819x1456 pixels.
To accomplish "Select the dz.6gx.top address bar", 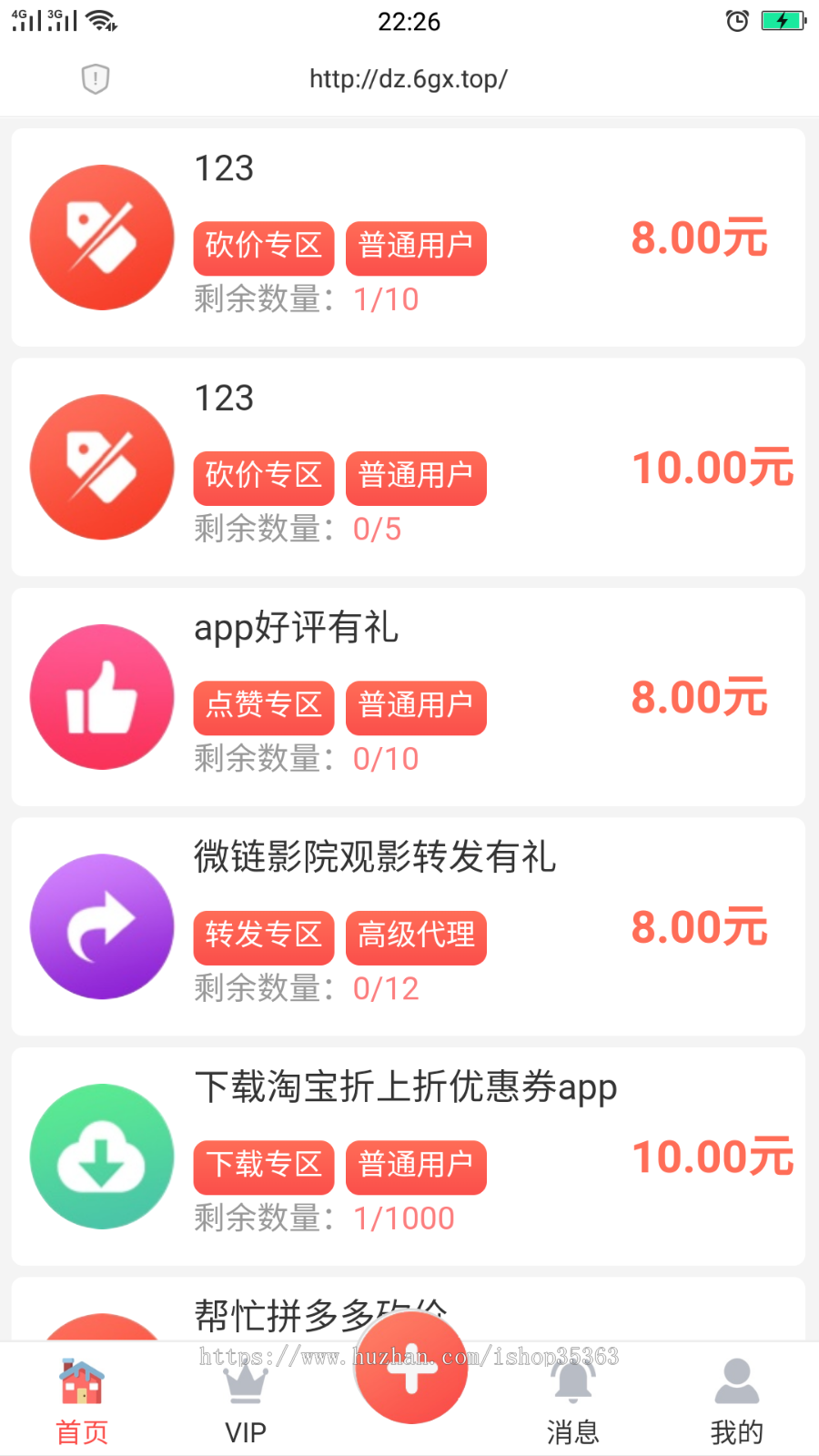I will coord(409,79).
